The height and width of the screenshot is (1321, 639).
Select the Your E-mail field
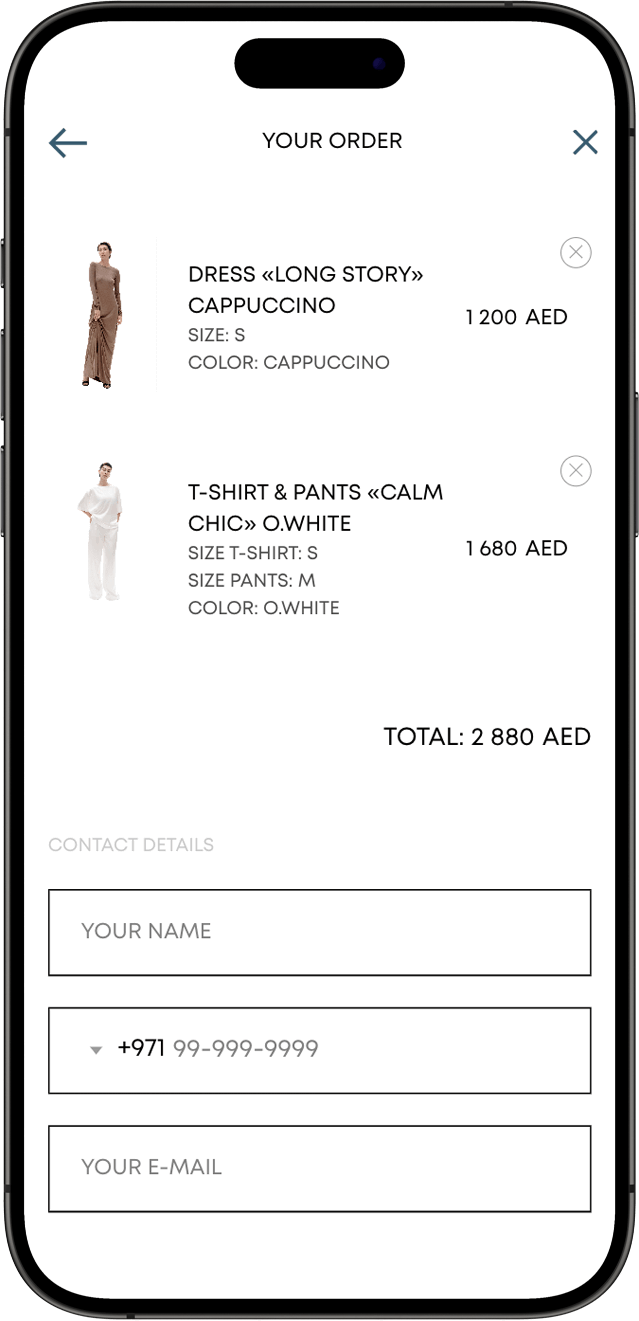tap(319, 1168)
